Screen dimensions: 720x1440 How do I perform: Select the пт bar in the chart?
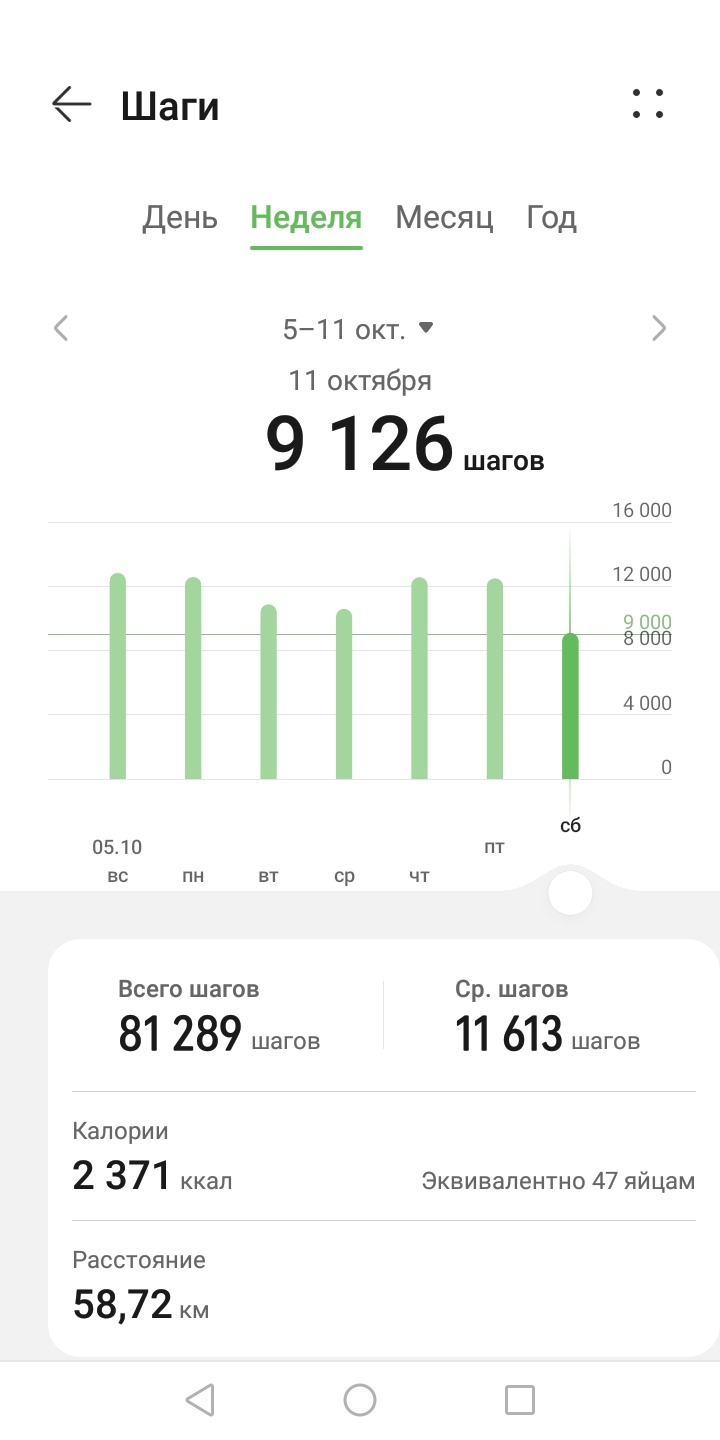[x=495, y=679]
